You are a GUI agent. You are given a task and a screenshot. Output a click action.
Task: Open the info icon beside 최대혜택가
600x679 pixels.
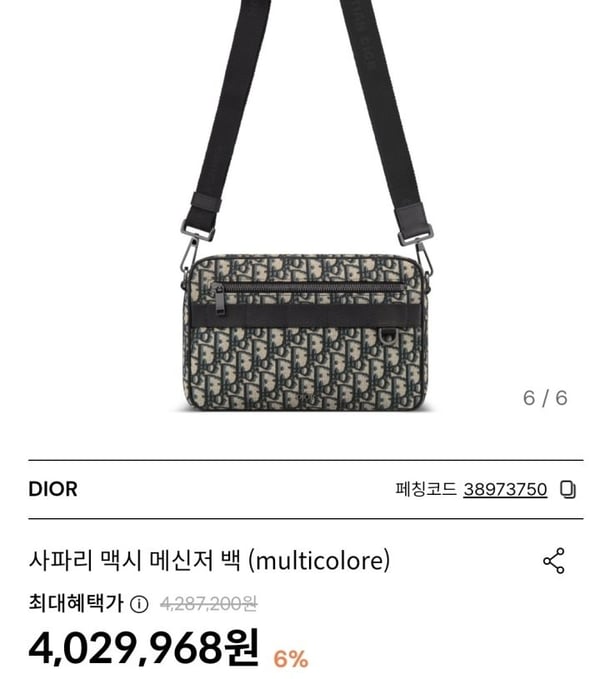[x=139, y=604]
